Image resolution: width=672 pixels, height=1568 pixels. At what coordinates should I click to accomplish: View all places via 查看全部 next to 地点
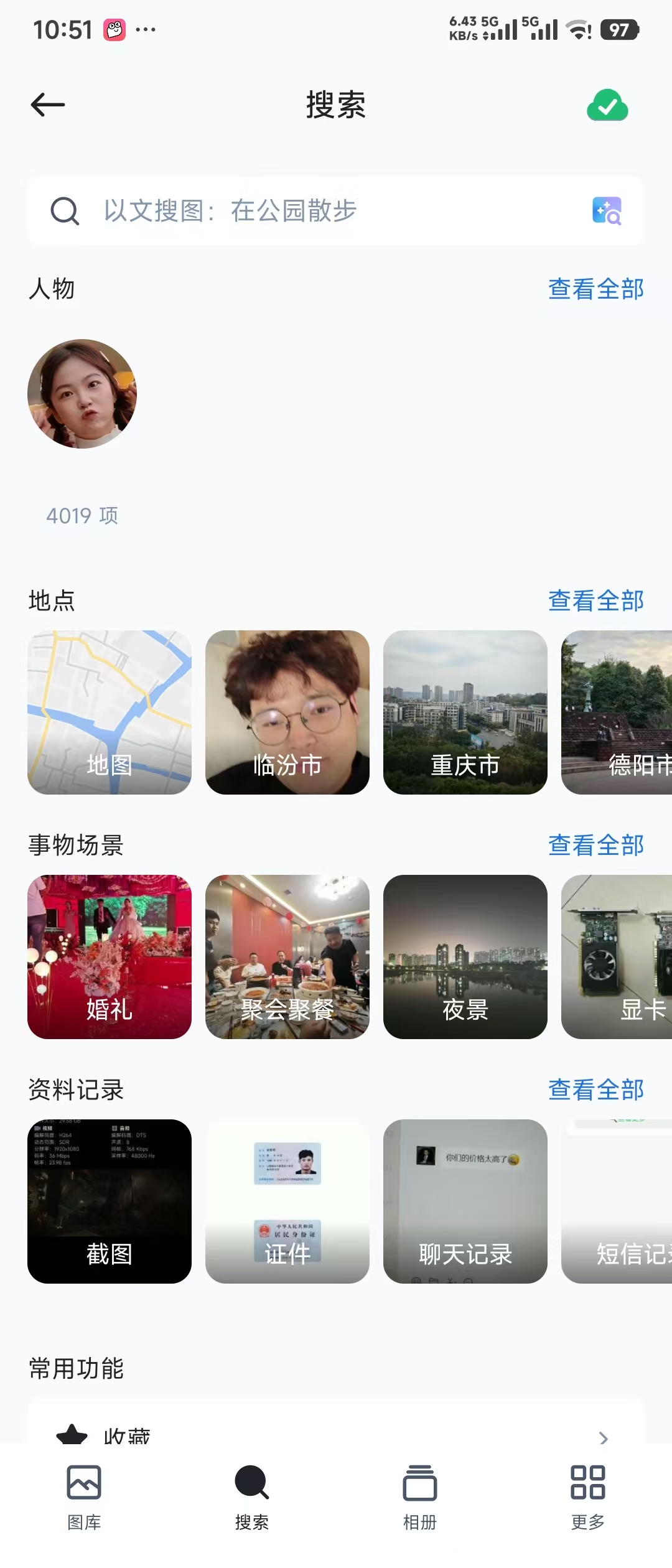tap(595, 601)
